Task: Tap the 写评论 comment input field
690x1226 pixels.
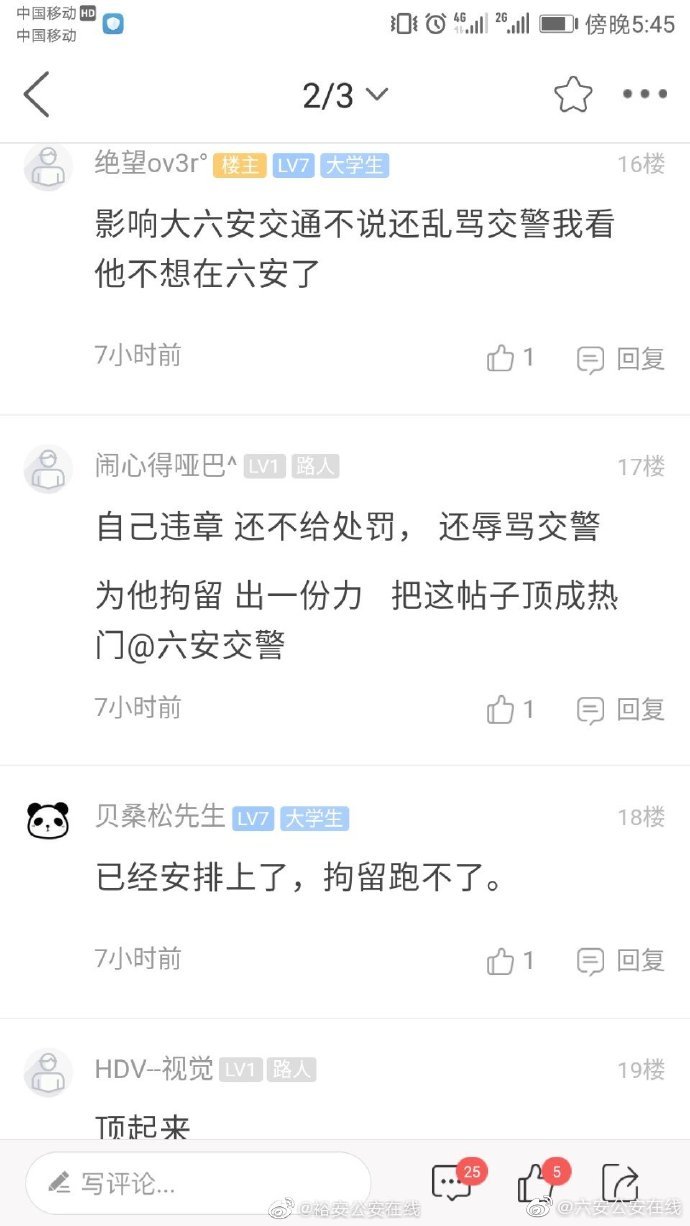Action: (x=198, y=1184)
